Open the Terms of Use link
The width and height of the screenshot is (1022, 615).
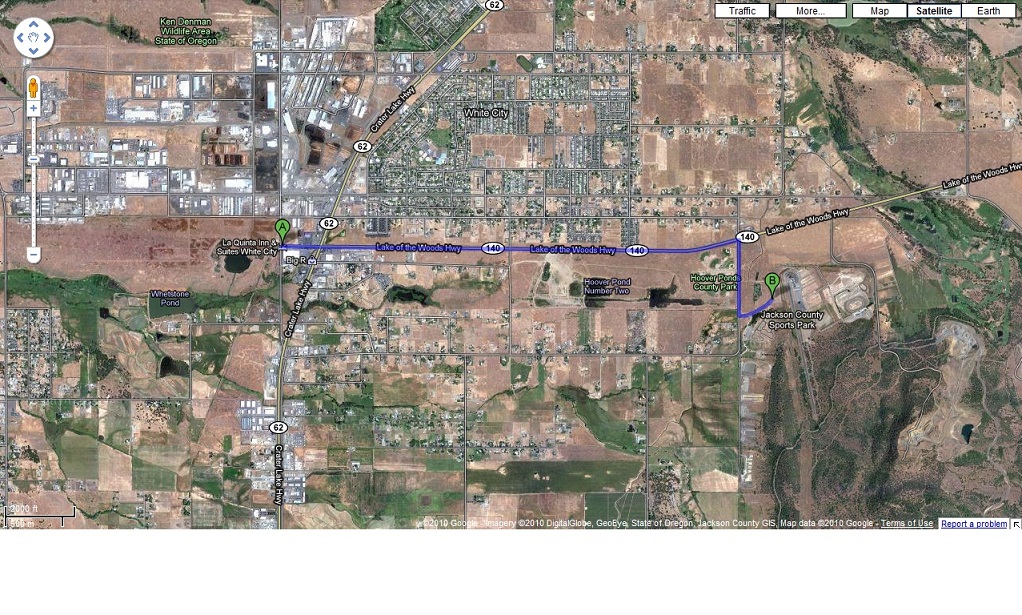(907, 524)
